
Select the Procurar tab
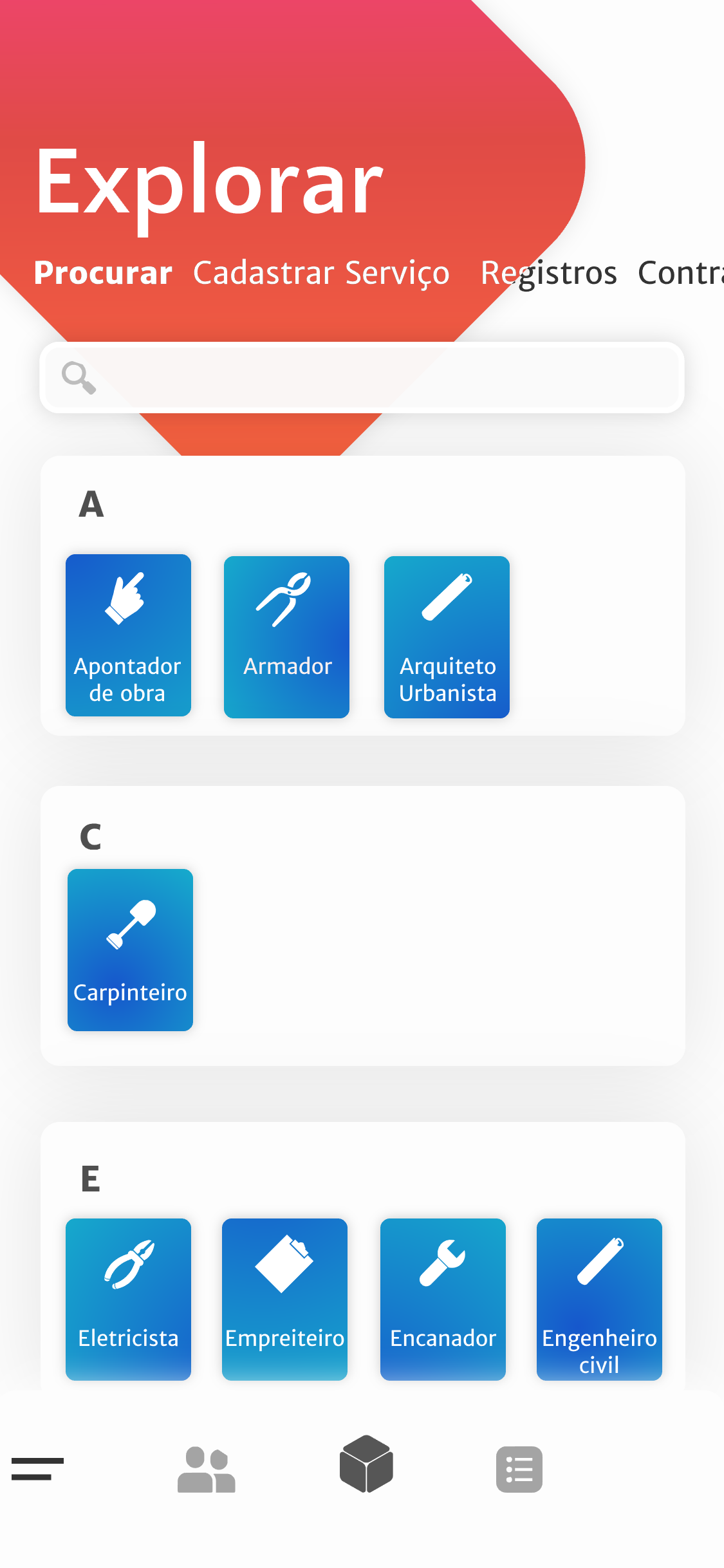pos(103,273)
